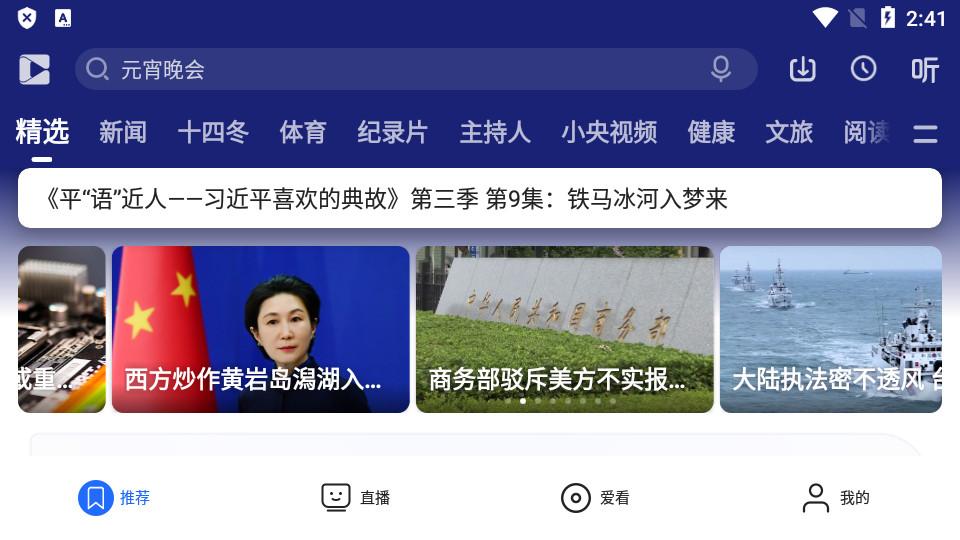Open the 文旅 tab
960x540 pixels.
[x=789, y=132]
